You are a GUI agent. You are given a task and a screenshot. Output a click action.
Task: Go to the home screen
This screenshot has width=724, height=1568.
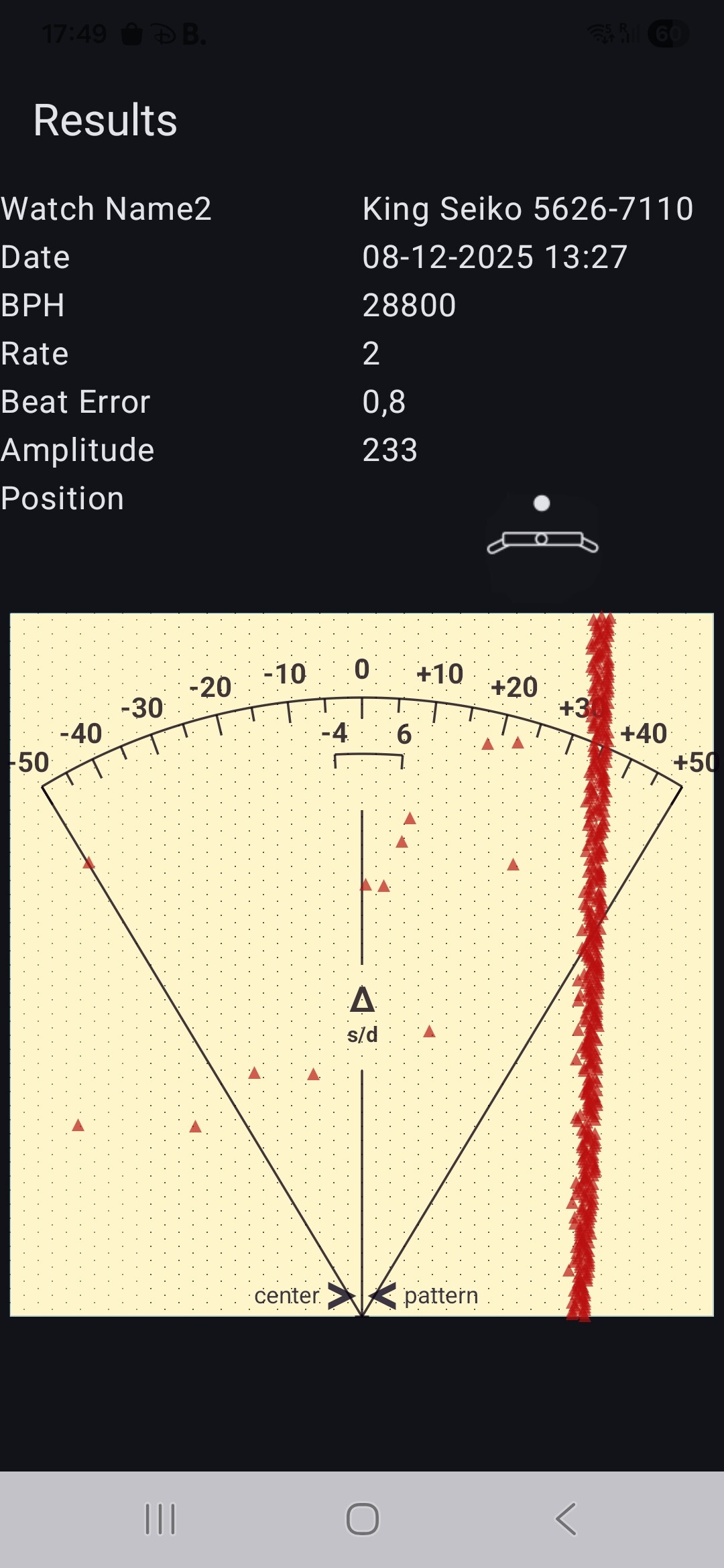pyautogui.click(x=362, y=1518)
